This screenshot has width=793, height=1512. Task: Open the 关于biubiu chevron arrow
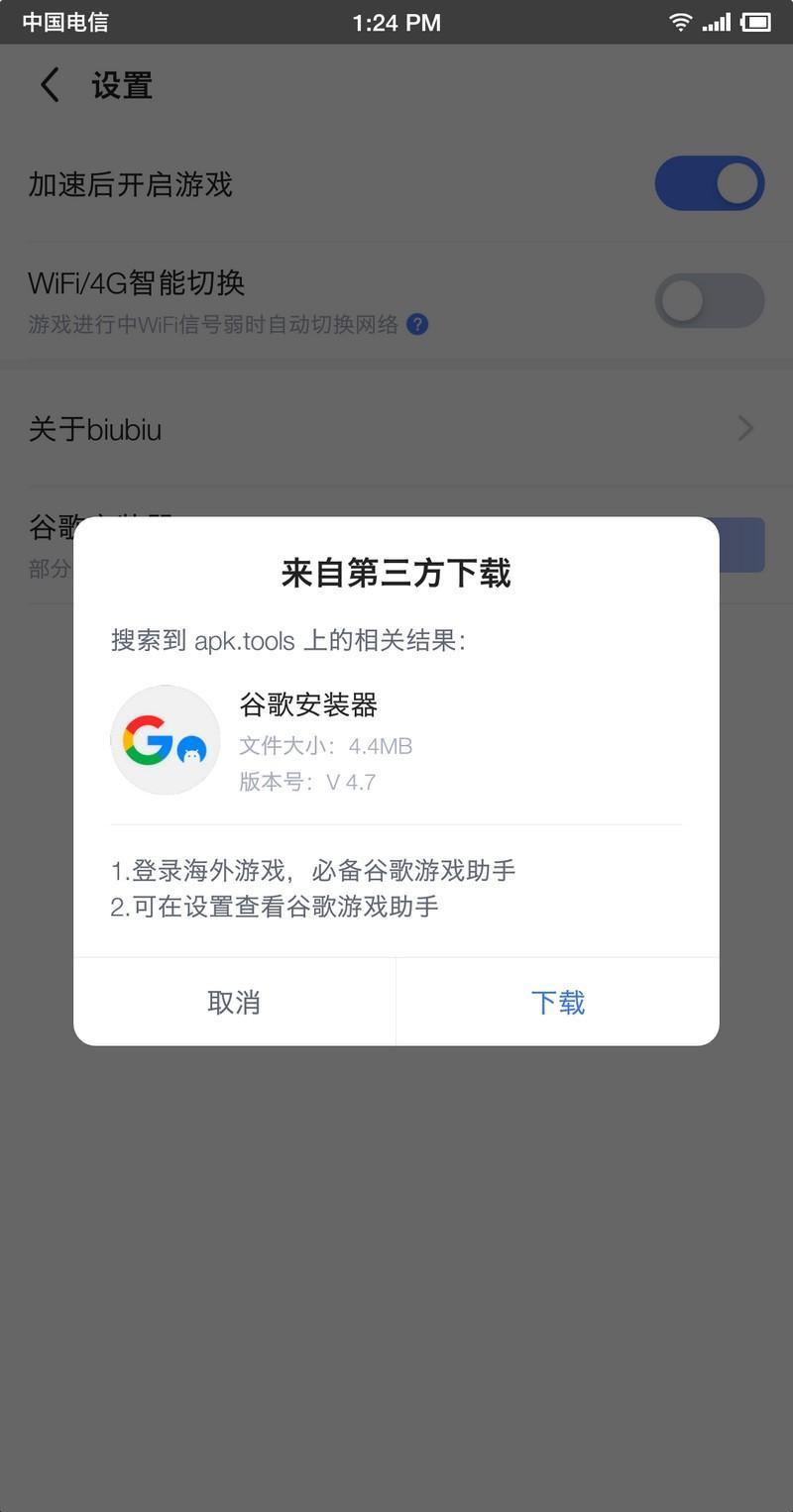tap(744, 428)
